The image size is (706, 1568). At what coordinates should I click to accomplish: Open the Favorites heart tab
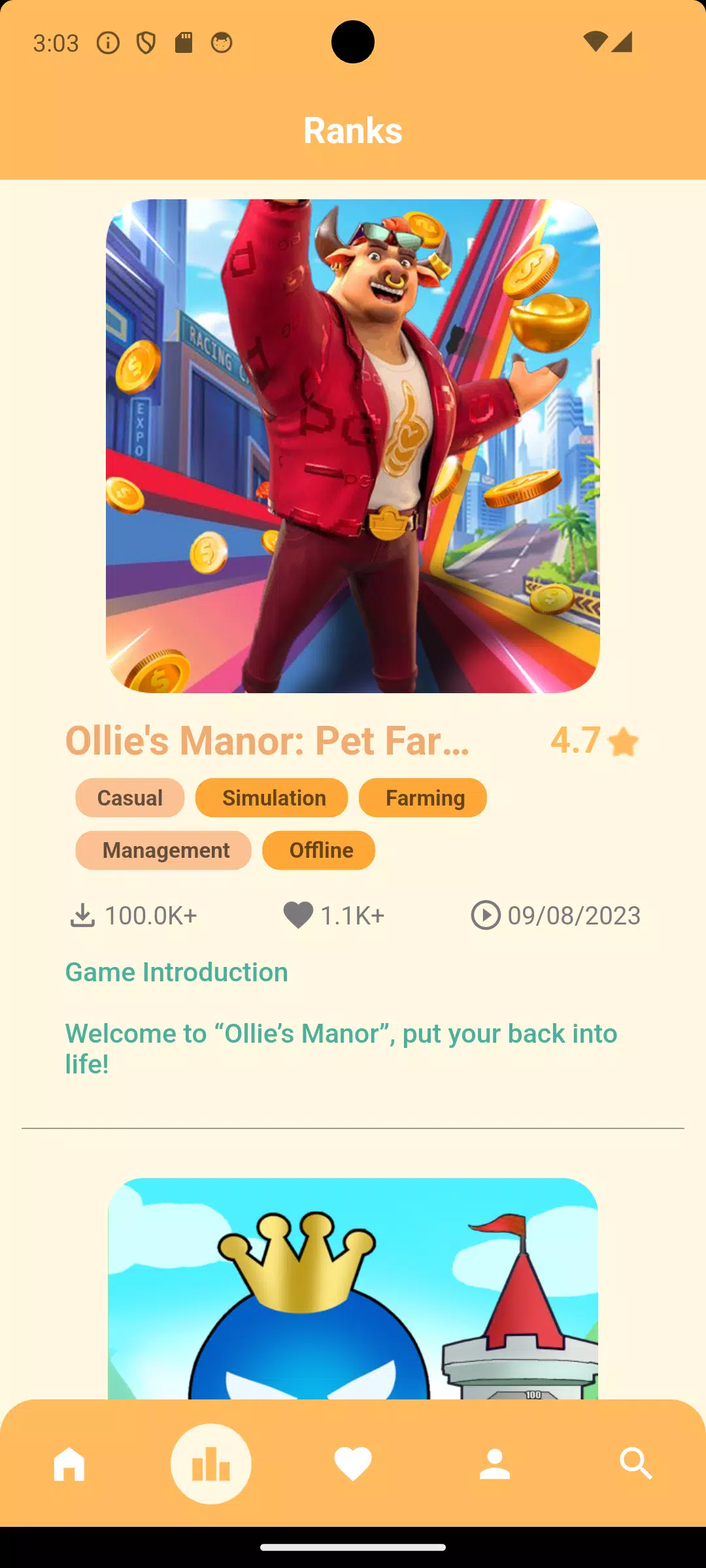point(352,1463)
